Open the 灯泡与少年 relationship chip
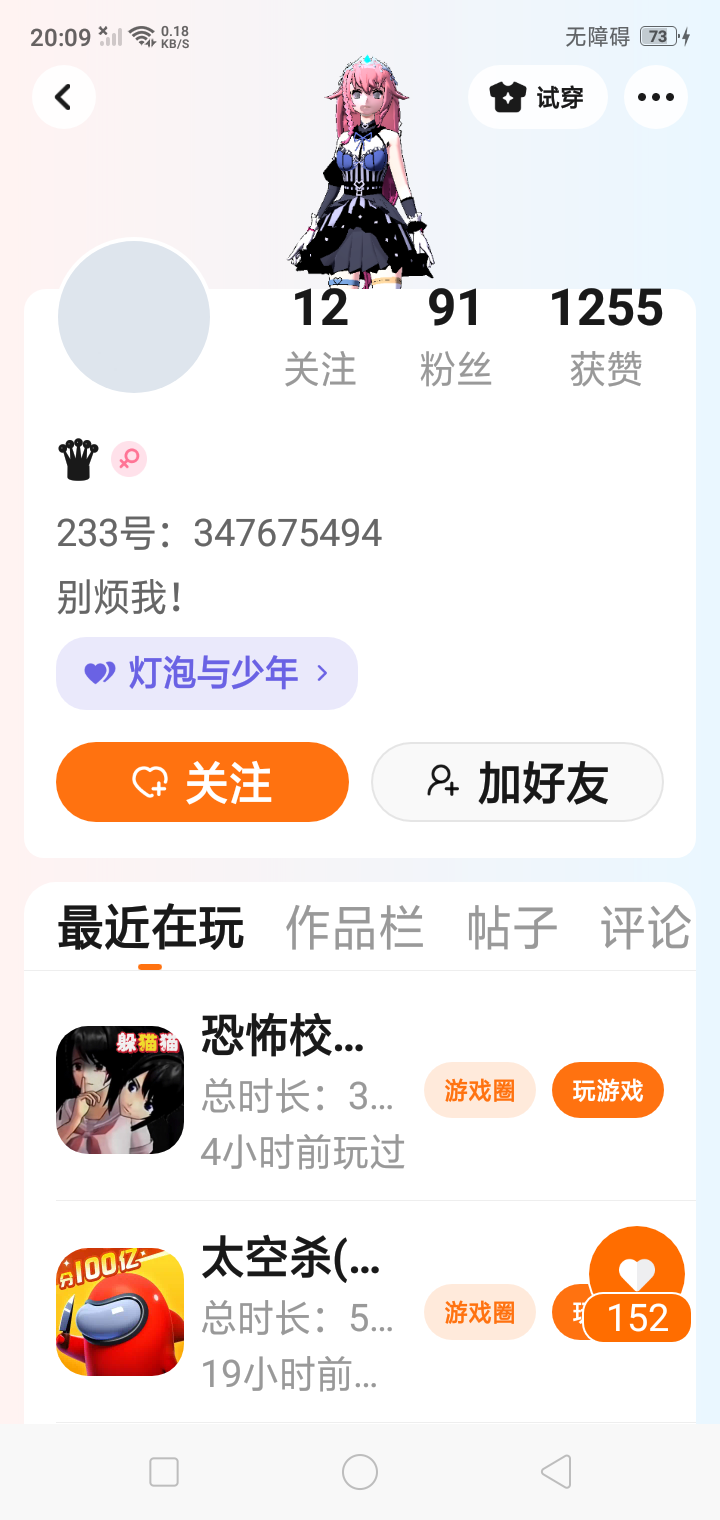Screen dimensions: 720x1520 tap(207, 673)
